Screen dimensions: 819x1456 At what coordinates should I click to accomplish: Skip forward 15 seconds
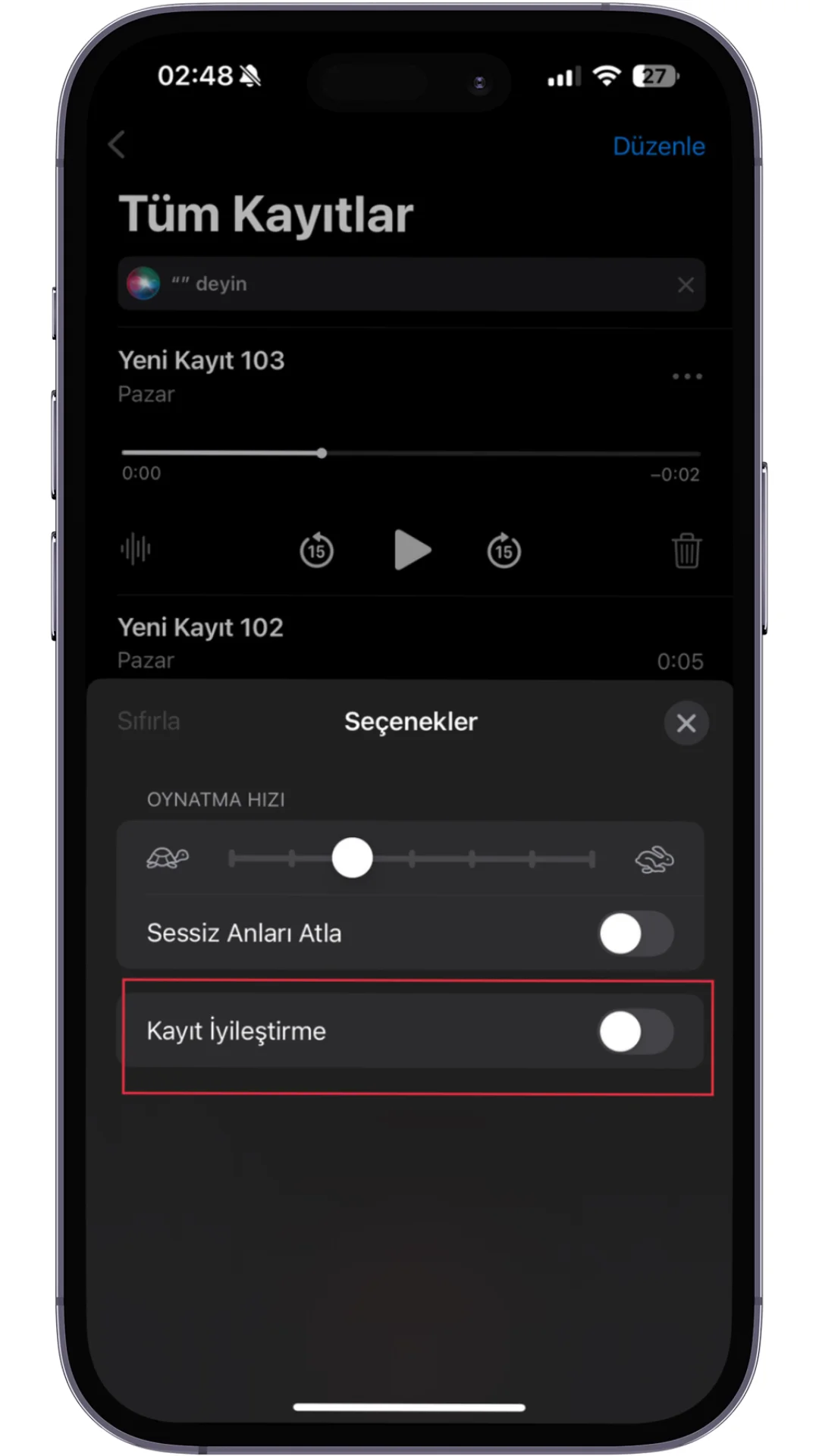tap(504, 551)
